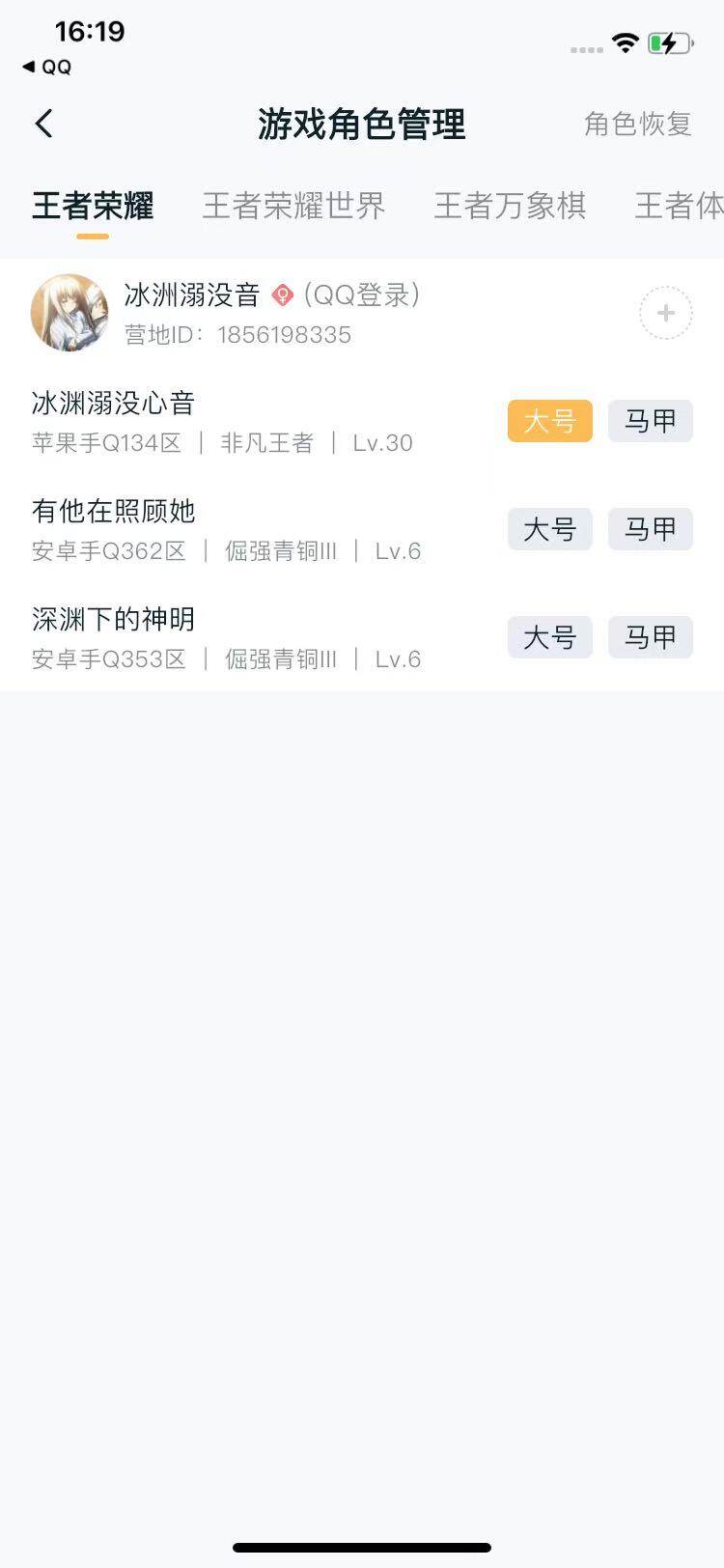
Task: Toggle 马甲 for 冰渊溺没心音
Action: tap(650, 421)
